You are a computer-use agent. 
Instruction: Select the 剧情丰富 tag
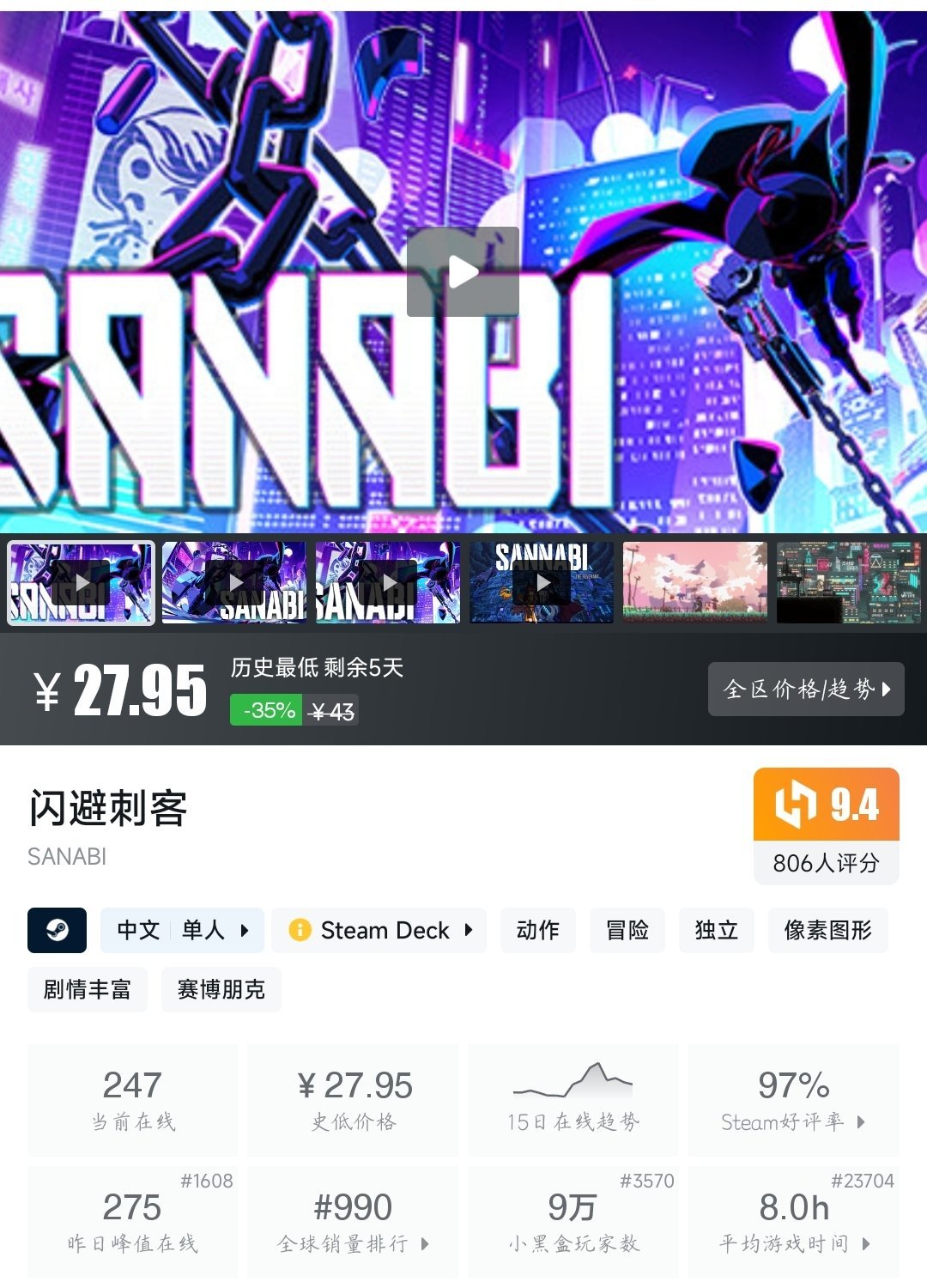(87, 989)
